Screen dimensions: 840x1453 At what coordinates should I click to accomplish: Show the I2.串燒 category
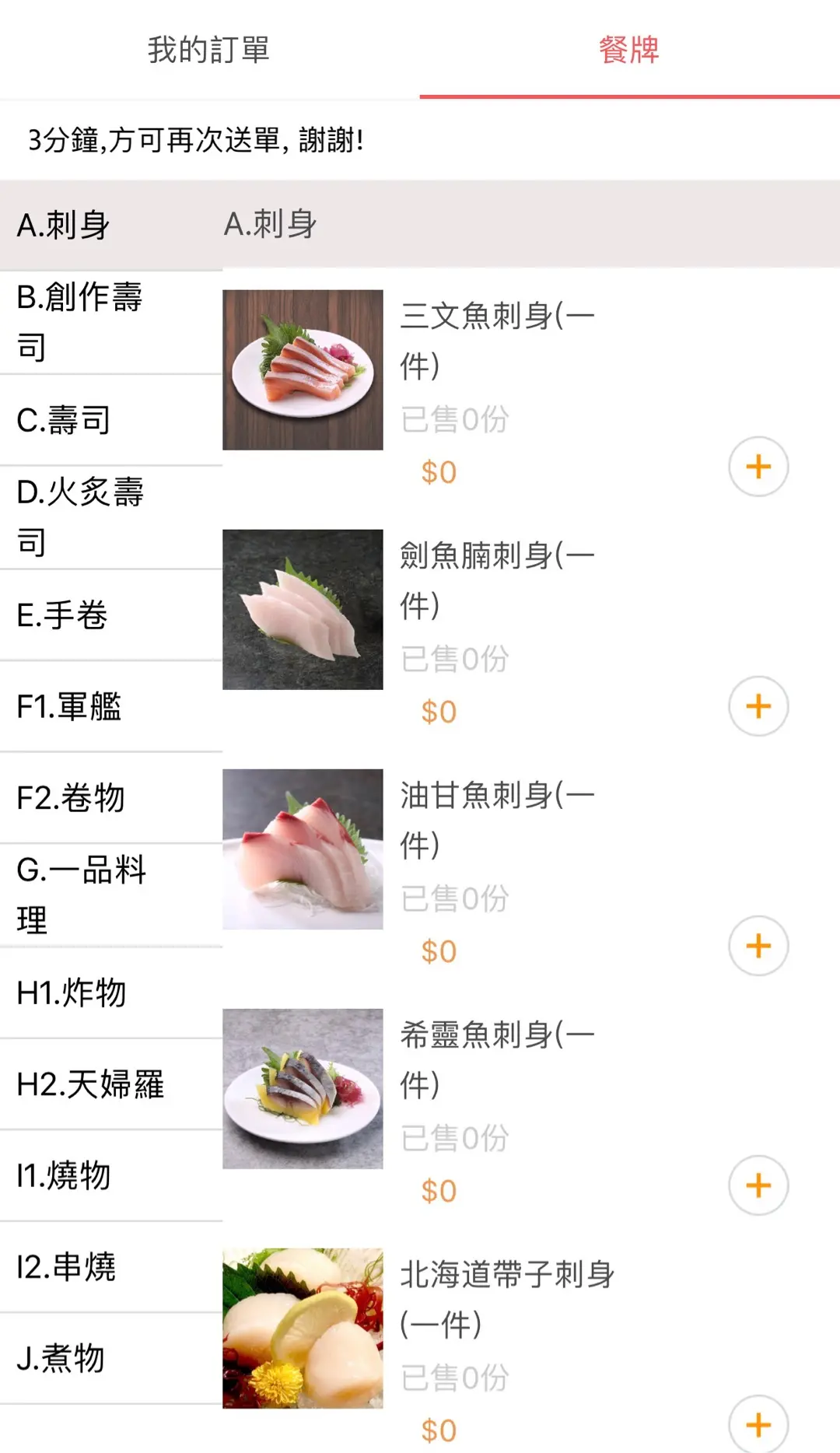coord(110,1267)
